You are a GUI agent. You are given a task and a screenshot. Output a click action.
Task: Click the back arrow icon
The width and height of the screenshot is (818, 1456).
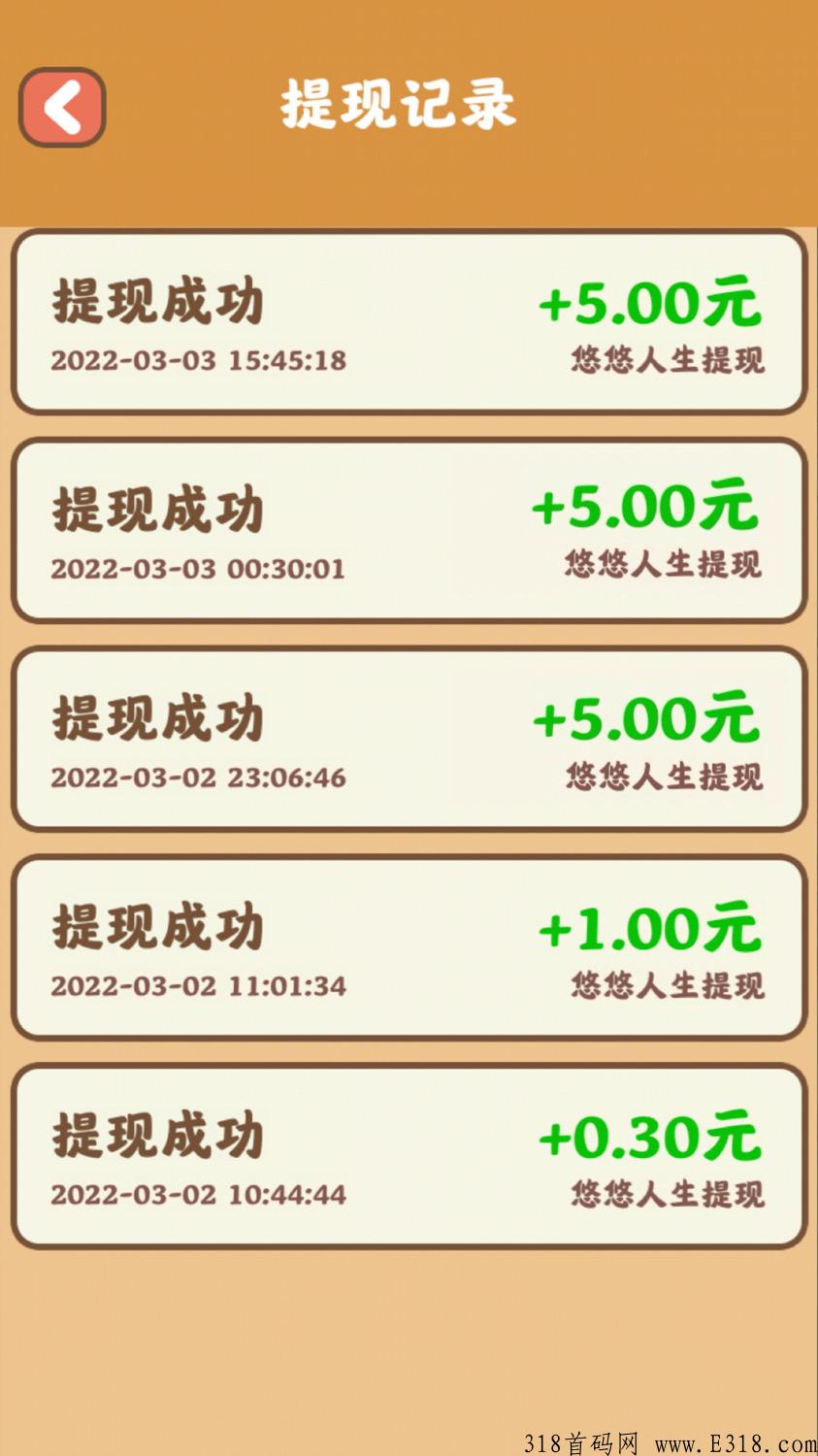click(61, 107)
